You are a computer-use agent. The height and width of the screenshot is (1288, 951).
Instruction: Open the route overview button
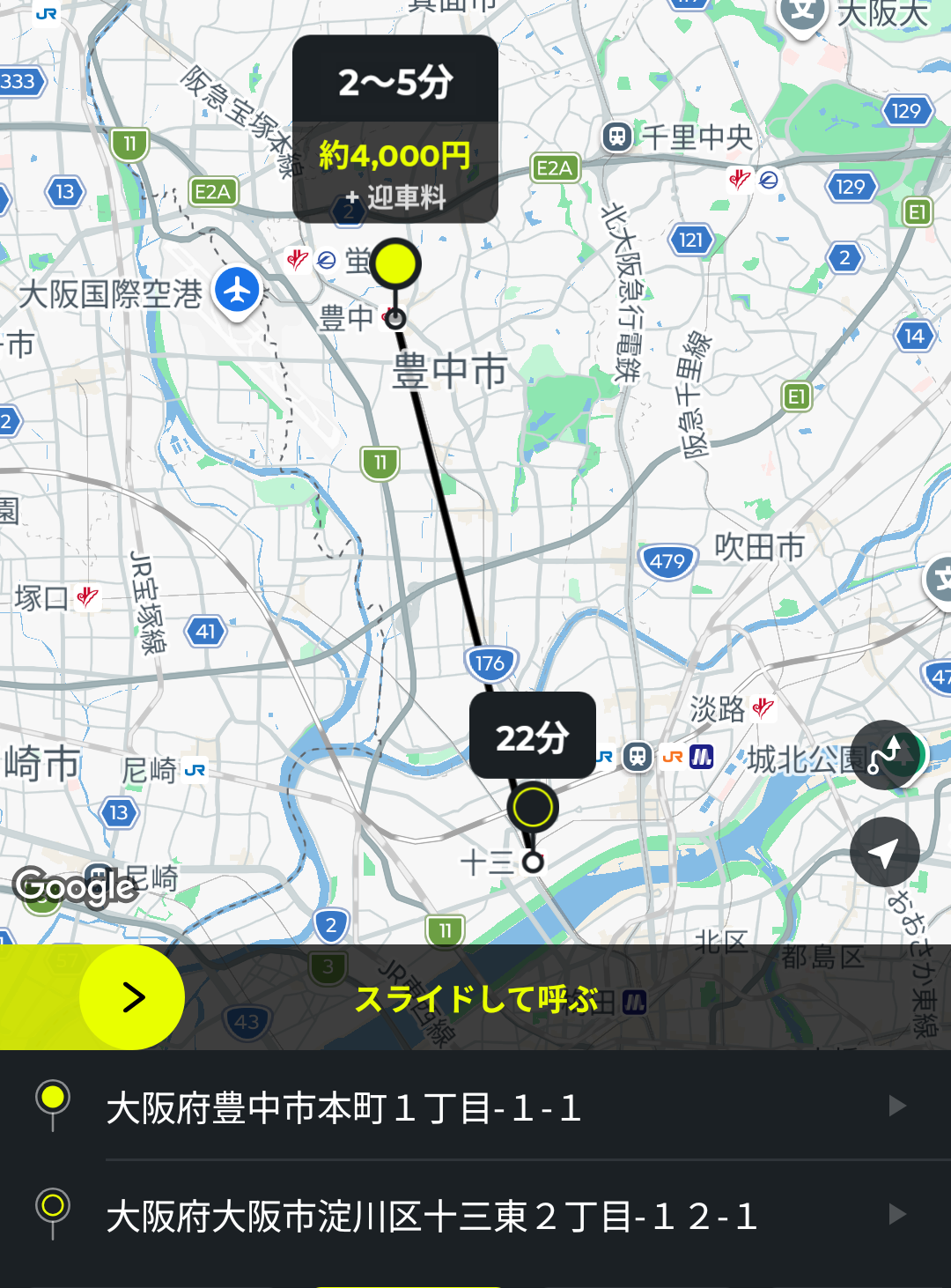(x=886, y=754)
